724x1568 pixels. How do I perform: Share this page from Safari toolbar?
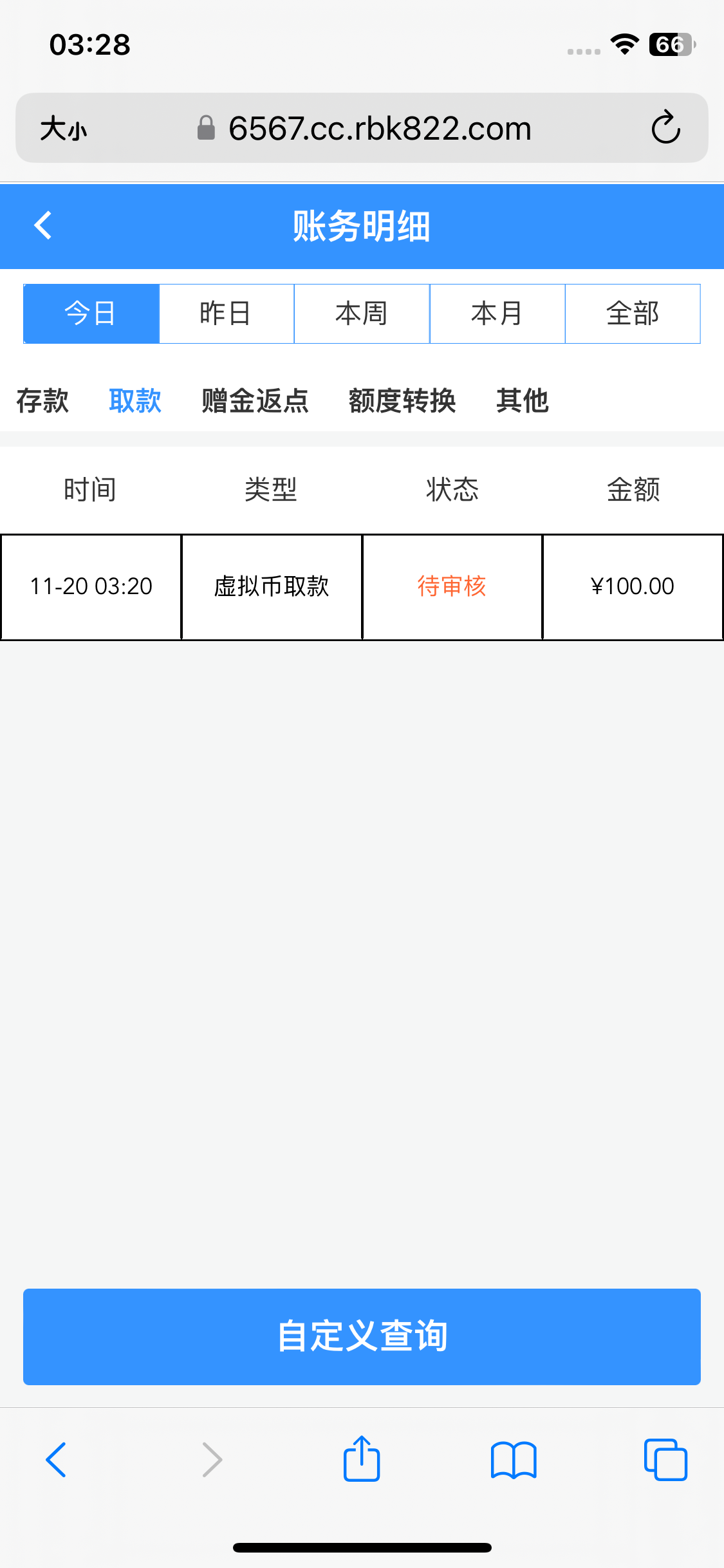pos(362,1459)
